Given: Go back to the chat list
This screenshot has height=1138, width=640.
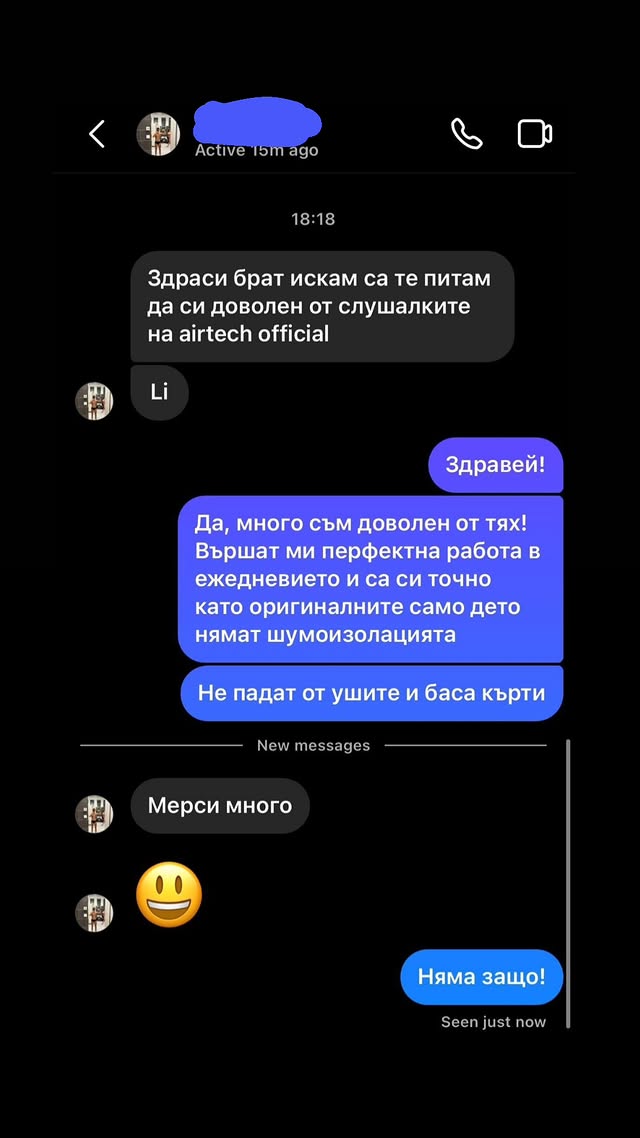Looking at the screenshot, I should pos(97,134).
